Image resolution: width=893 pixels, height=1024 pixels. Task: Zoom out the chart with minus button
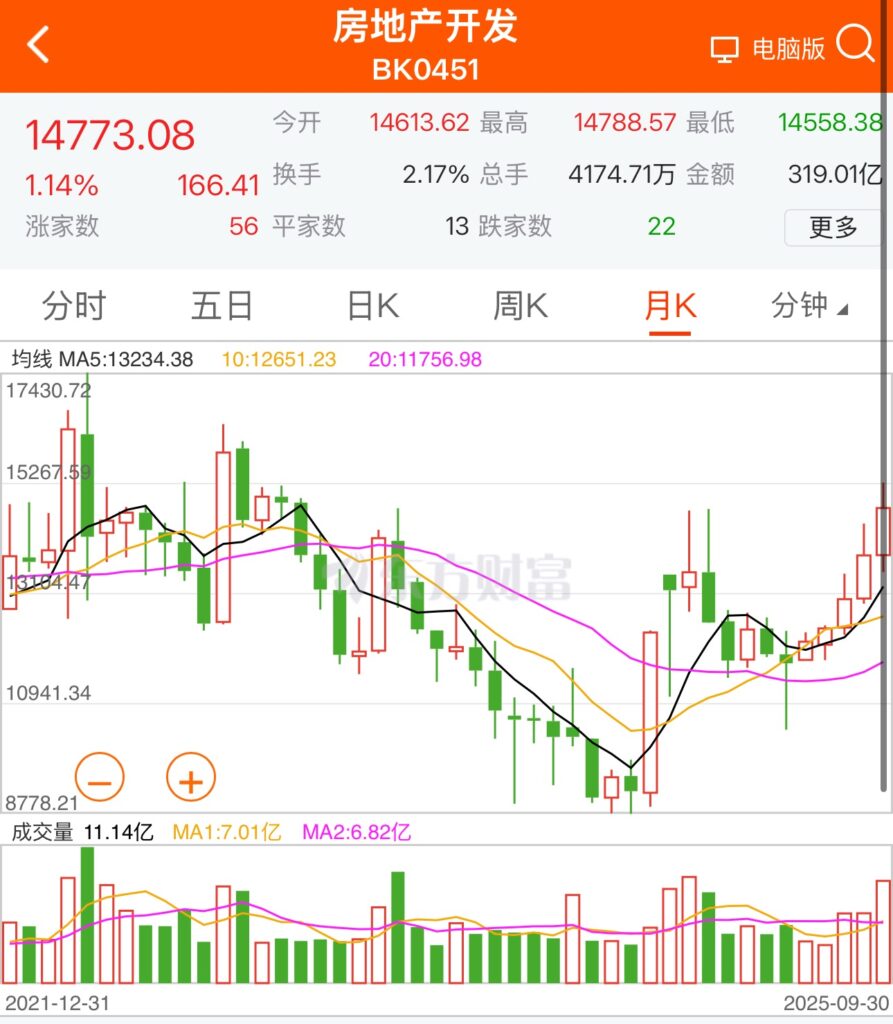pos(100,776)
